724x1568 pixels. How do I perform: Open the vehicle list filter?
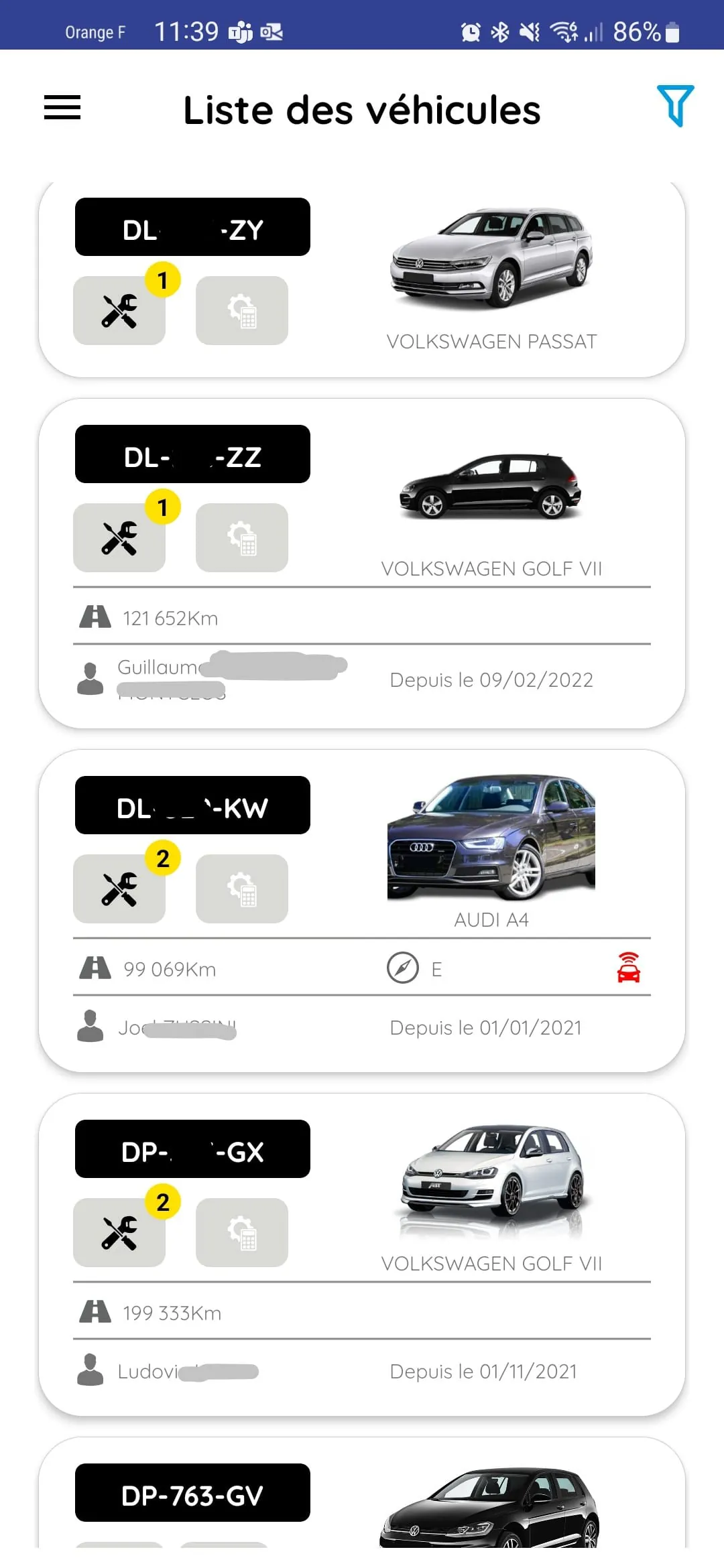[x=674, y=106]
